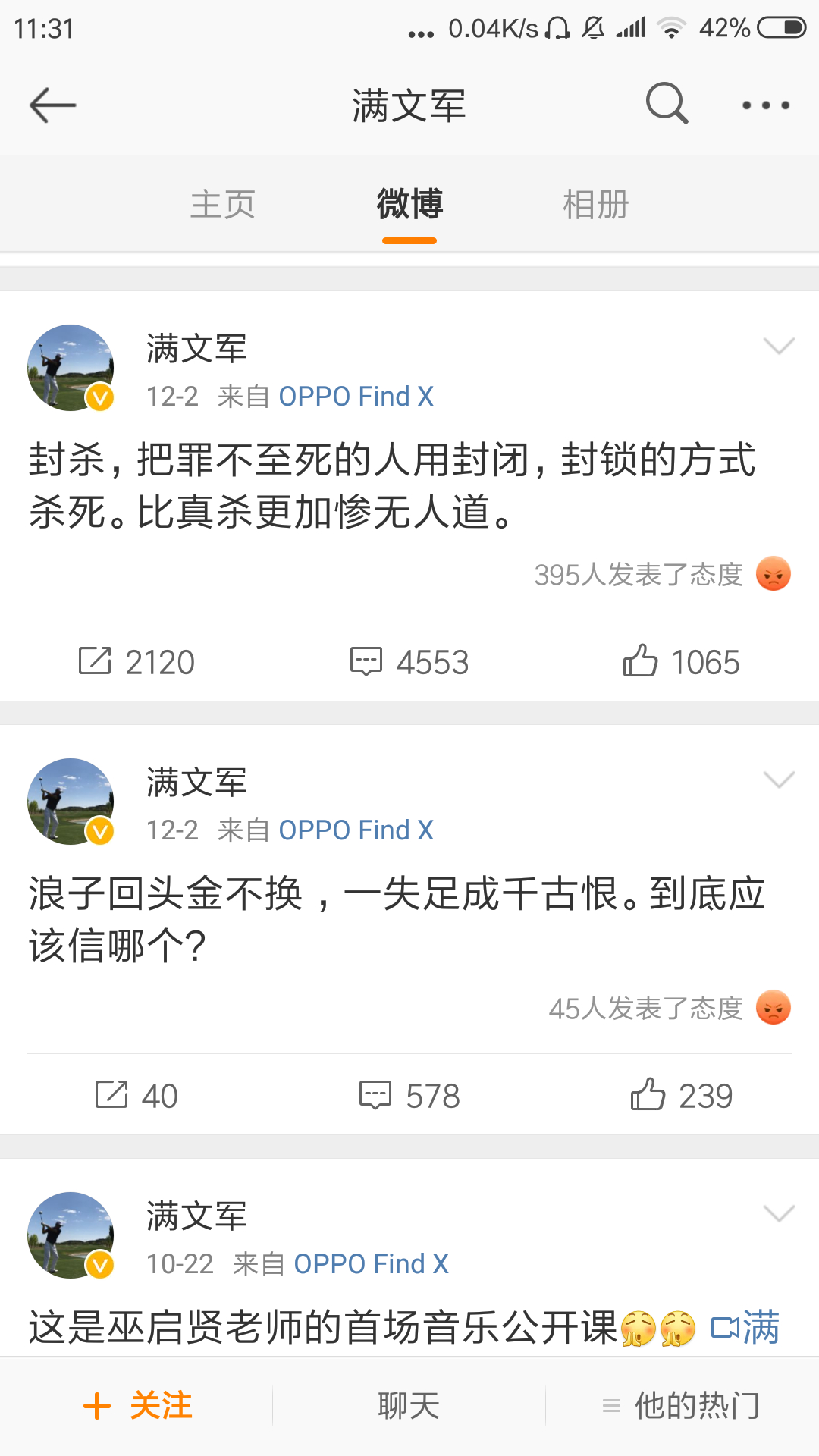819x1456 pixels.
Task: Open the 4553 comments on the 封杀 post
Action: [409, 662]
